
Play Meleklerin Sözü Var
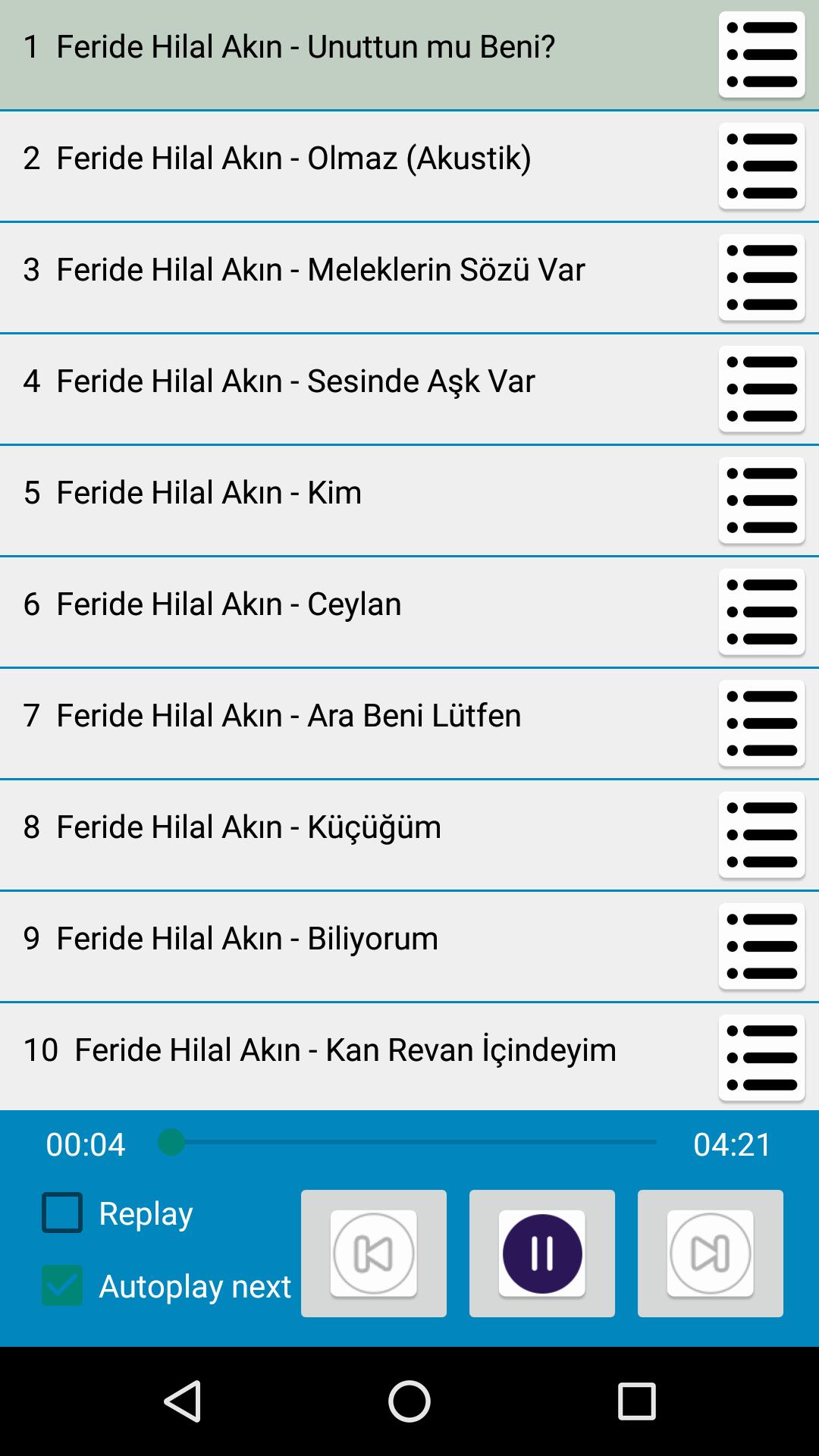point(320,270)
